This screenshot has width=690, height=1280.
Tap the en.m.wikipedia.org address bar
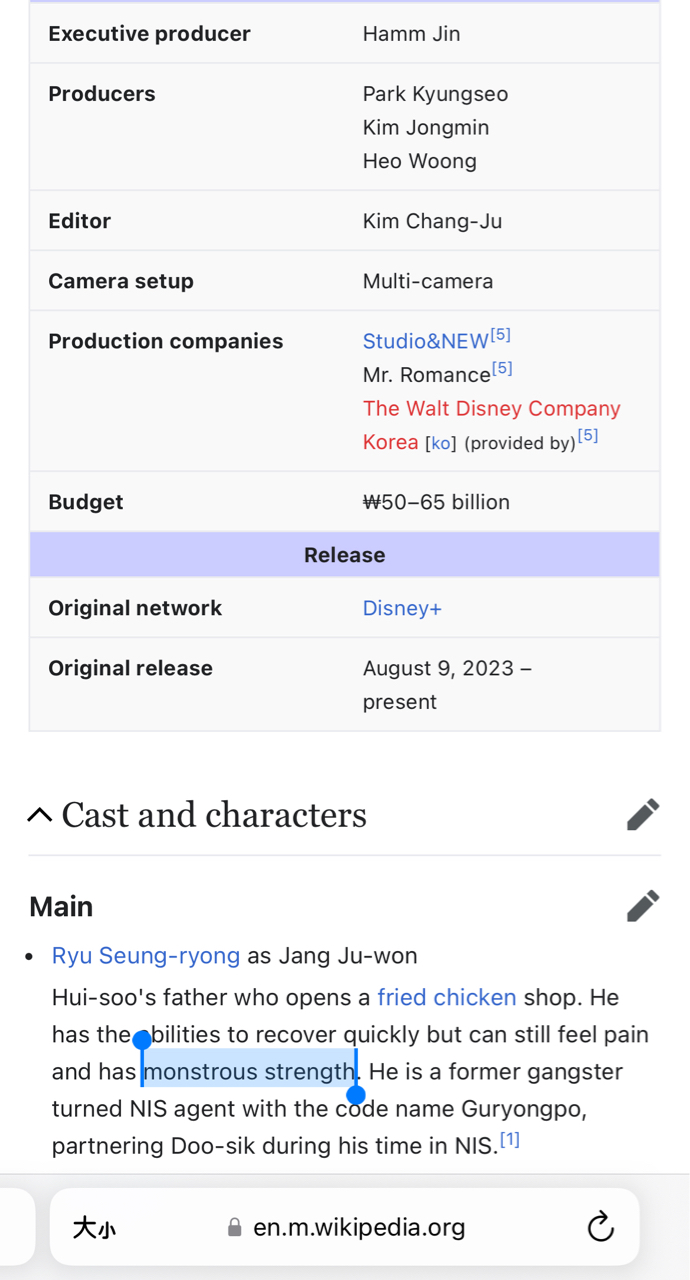tap(358, 1228)
